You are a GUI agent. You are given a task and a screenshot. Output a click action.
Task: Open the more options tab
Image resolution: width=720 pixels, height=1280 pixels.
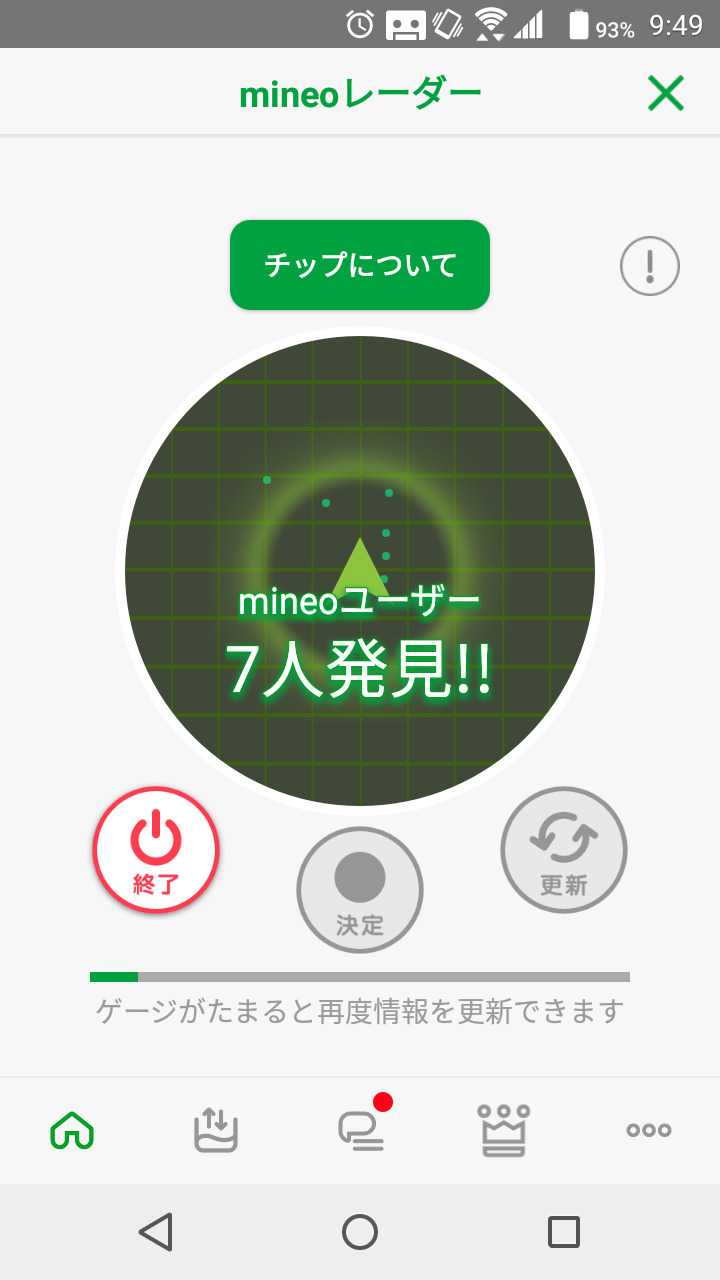648,1130
